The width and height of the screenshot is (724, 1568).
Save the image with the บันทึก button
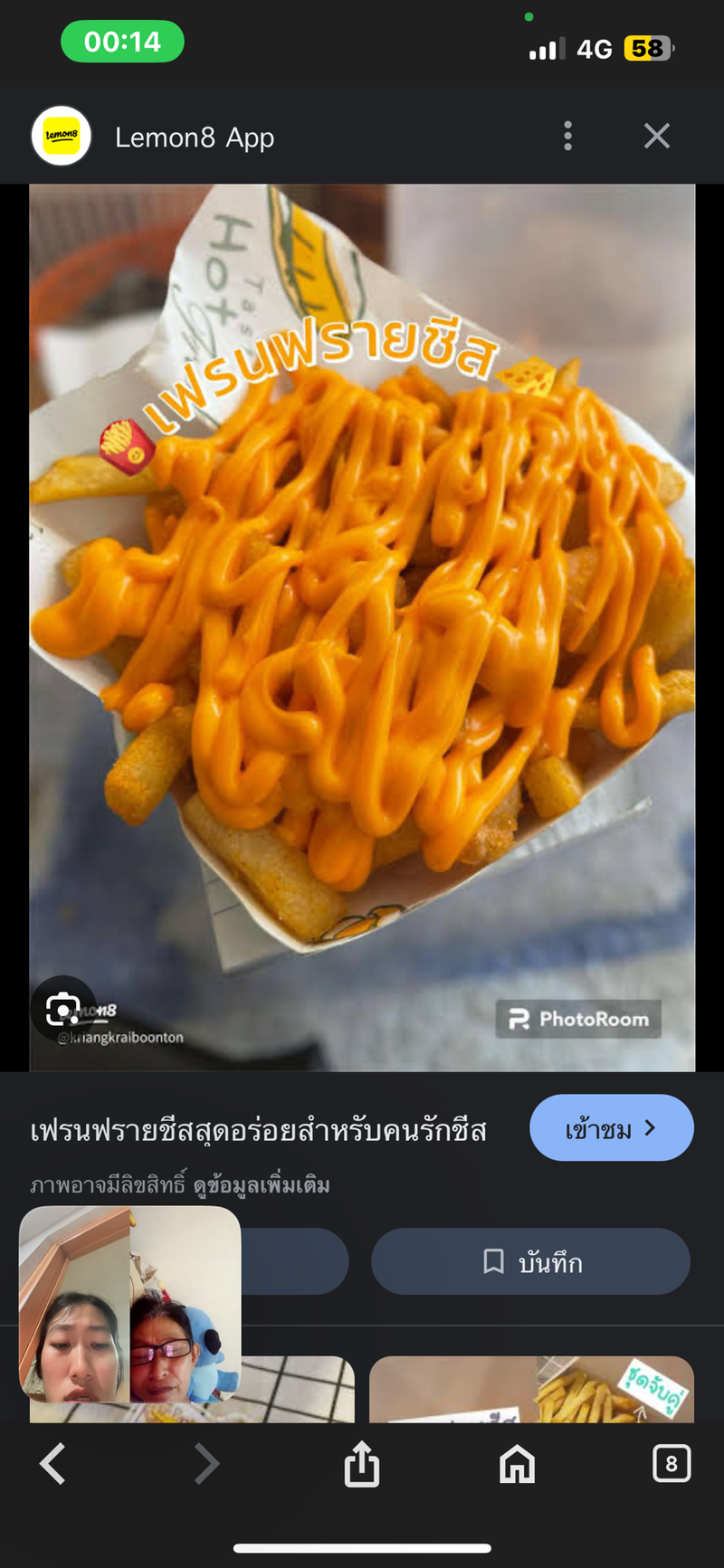click(x=530, y=1261)
